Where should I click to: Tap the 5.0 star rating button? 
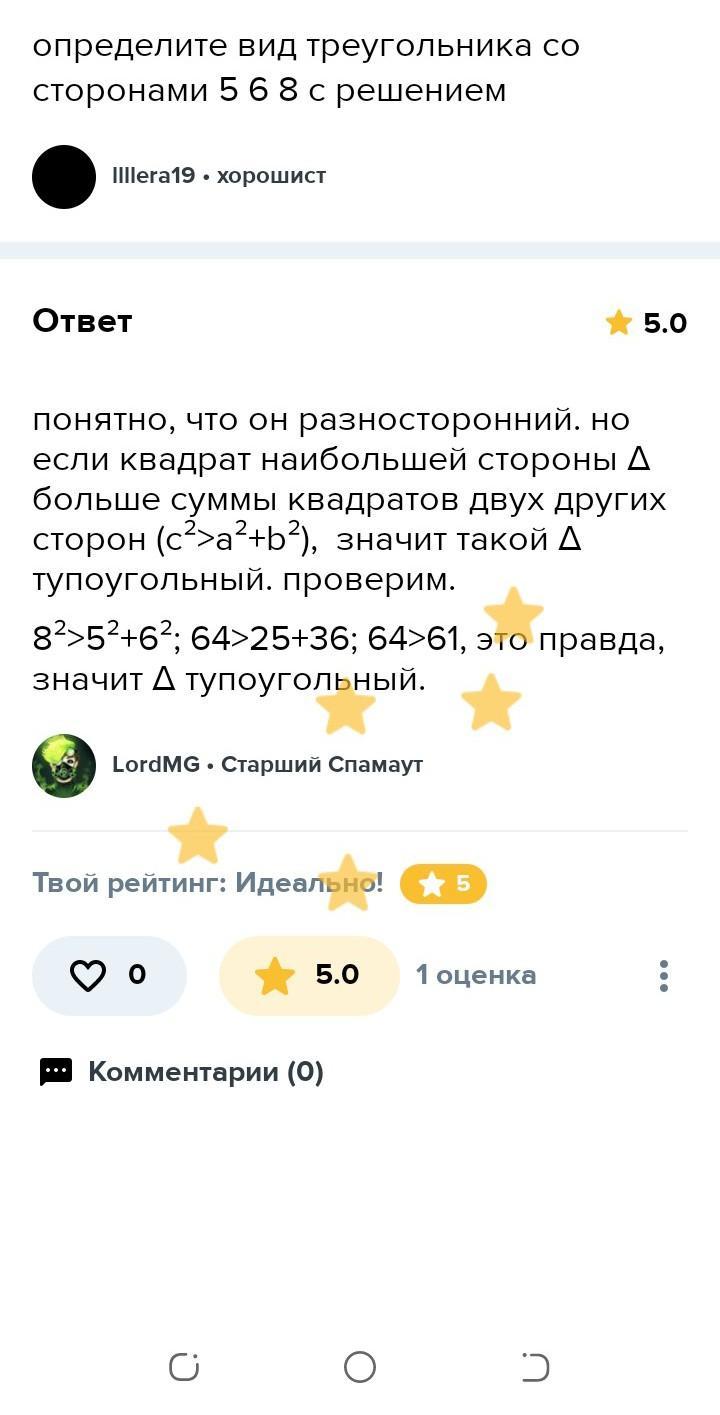point(309,975)
